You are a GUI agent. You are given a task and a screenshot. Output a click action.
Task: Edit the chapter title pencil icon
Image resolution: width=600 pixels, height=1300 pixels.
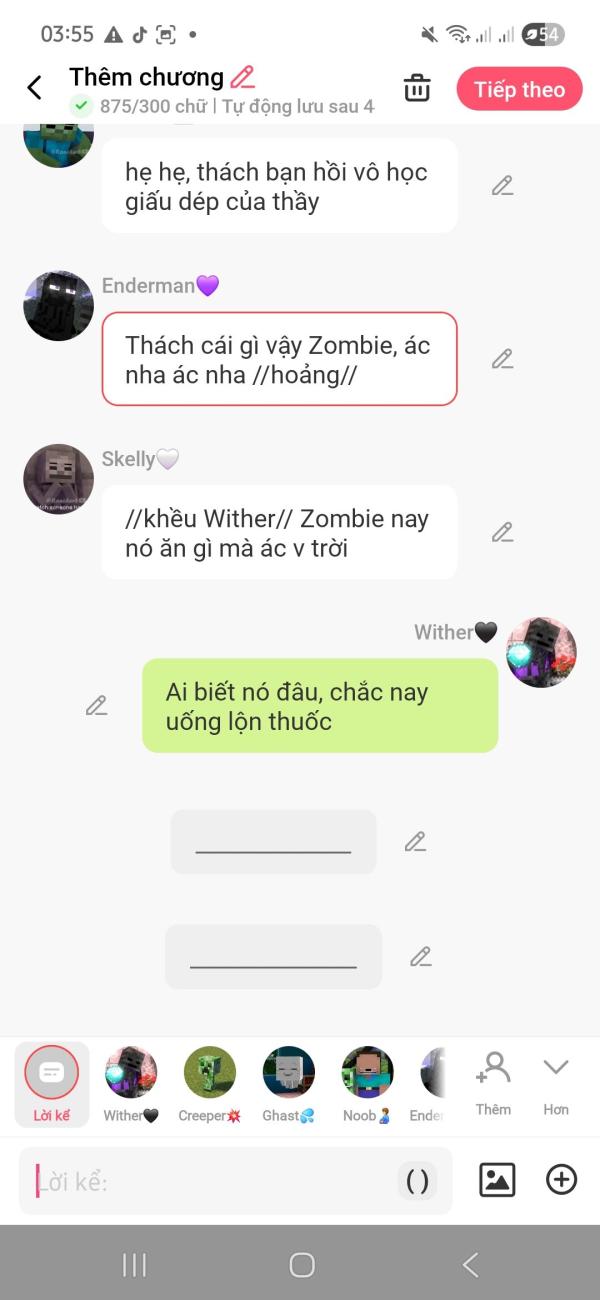tap(242, 77)
